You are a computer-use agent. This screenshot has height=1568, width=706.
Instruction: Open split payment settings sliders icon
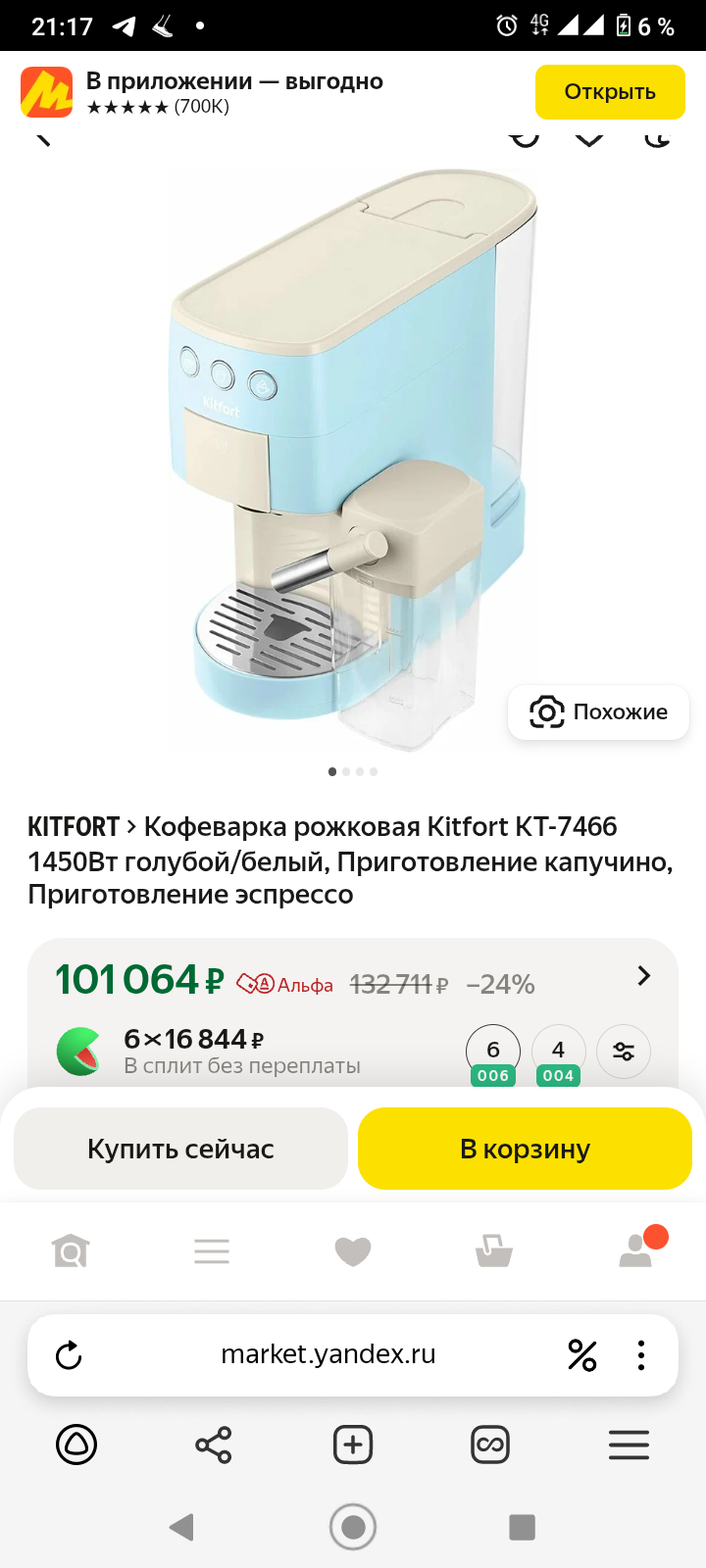tap(624, 1052)
